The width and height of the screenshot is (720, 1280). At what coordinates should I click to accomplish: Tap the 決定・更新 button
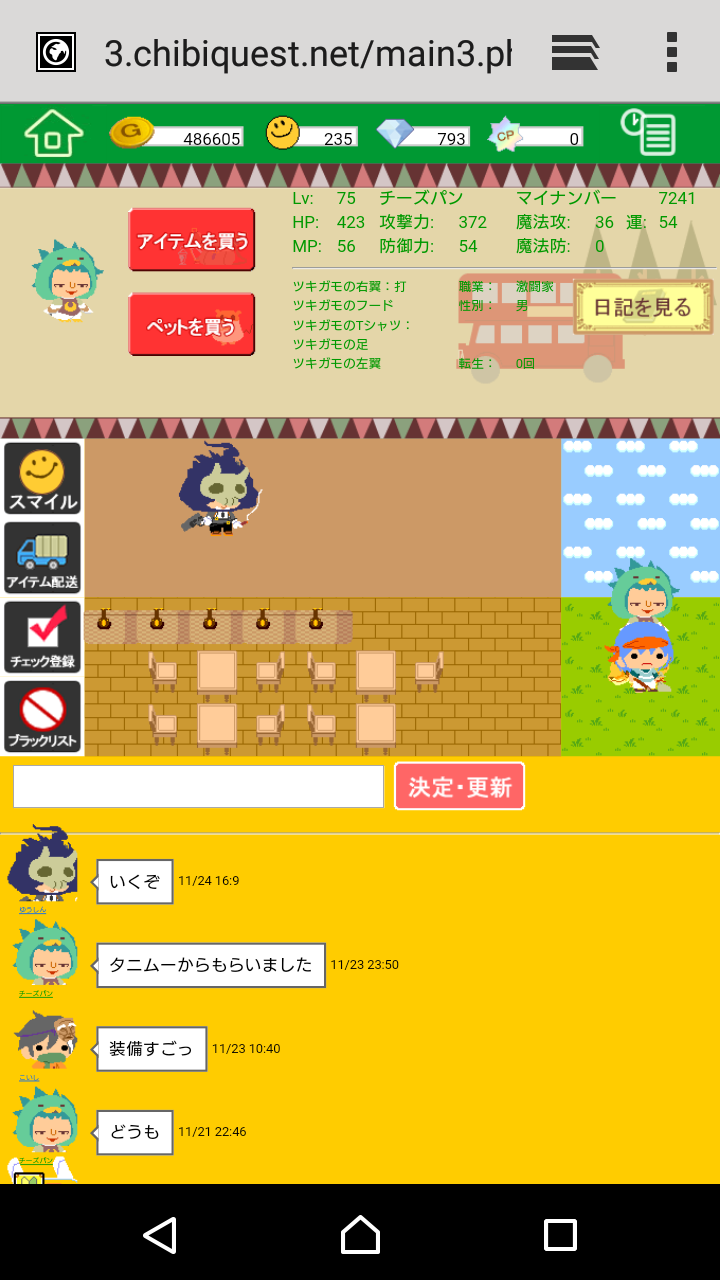(459, 787)
